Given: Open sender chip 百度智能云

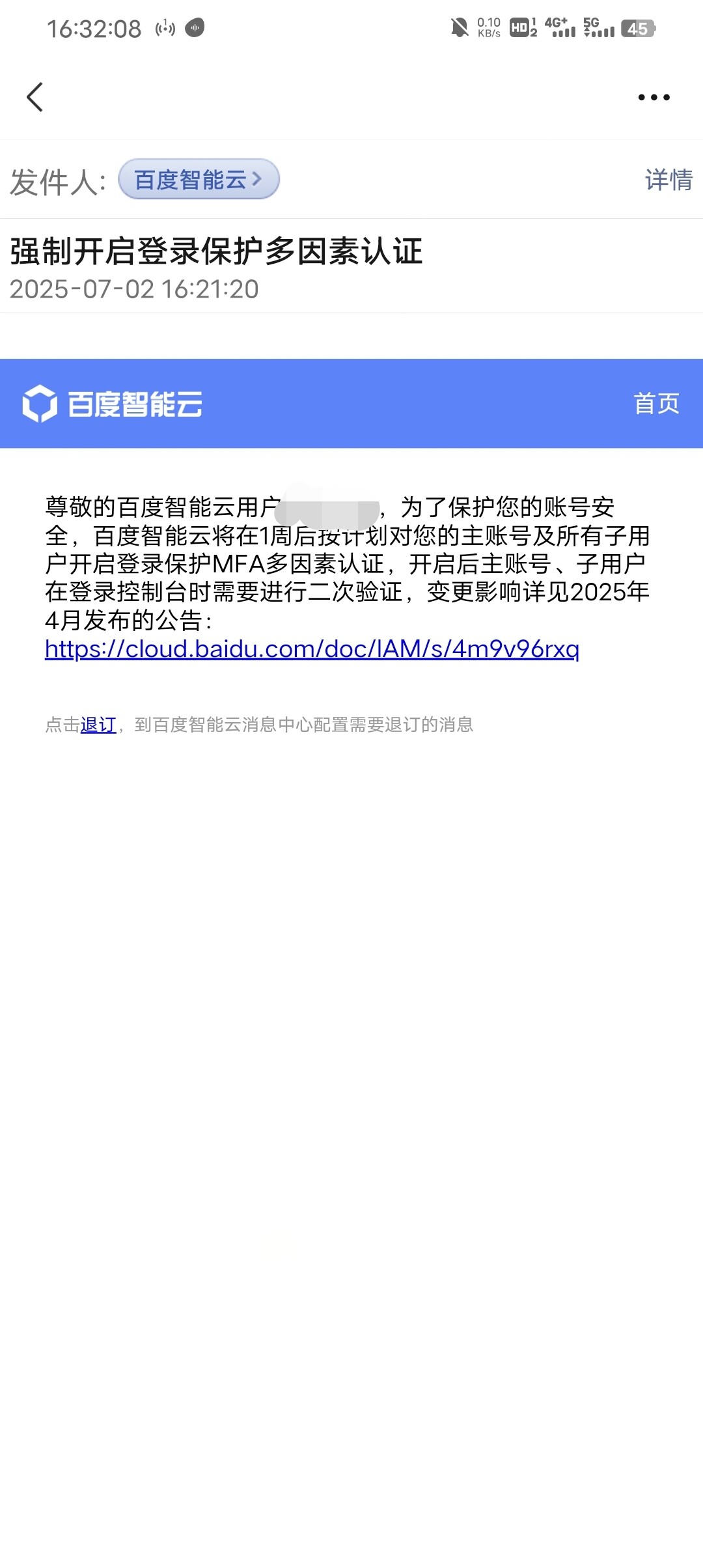Looking at the screenshot, I should tap(199, 179).
